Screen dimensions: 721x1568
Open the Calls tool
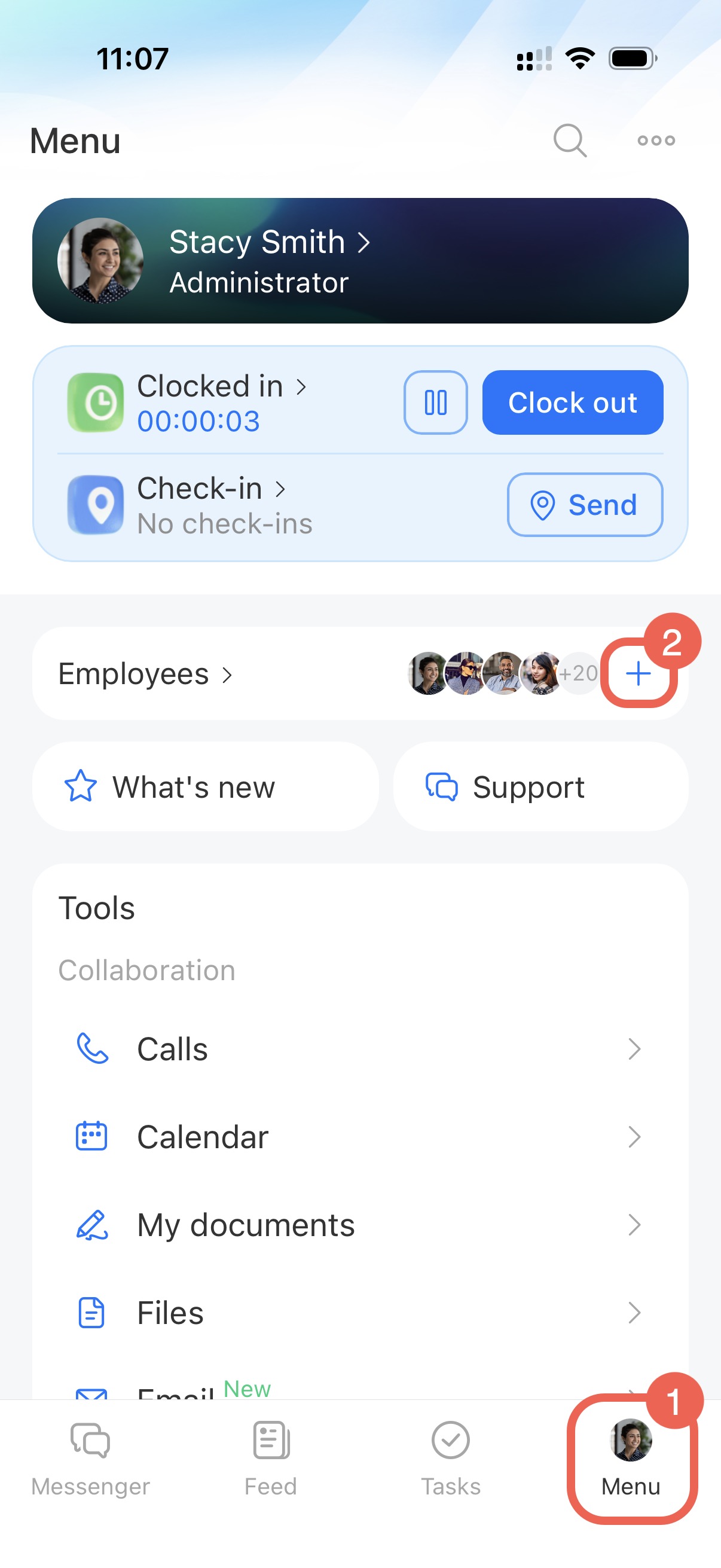359,1049
